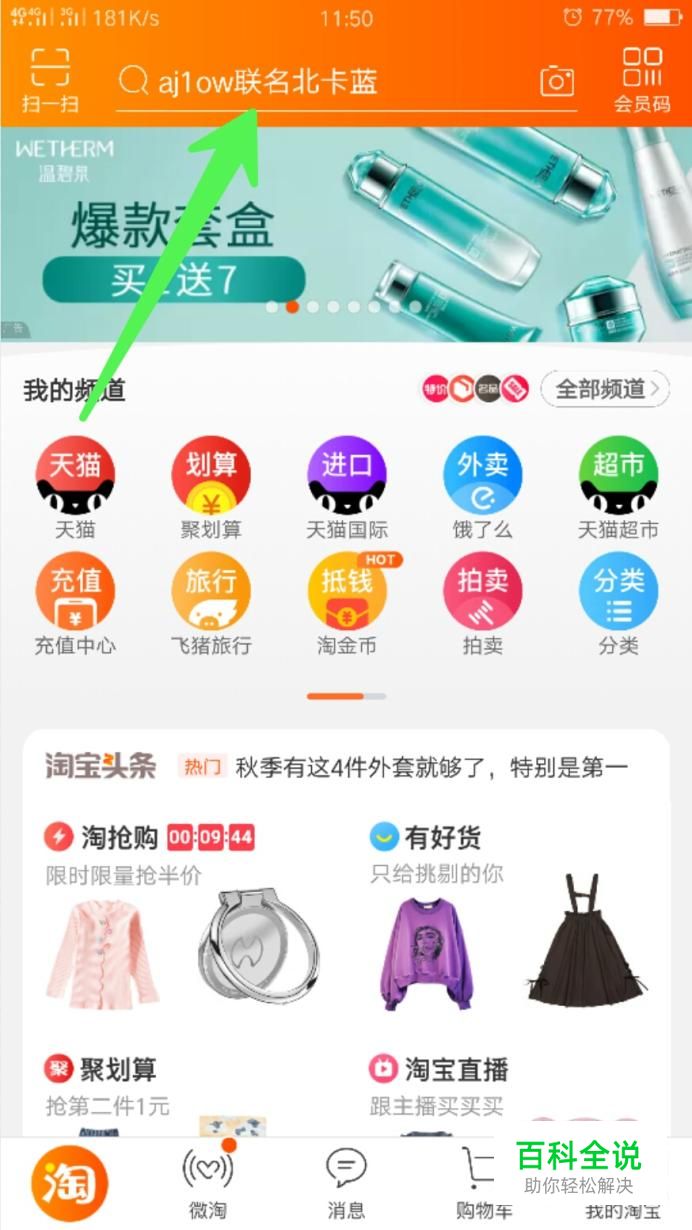Open 淘金币 coins rewards

tap(347, 605)
